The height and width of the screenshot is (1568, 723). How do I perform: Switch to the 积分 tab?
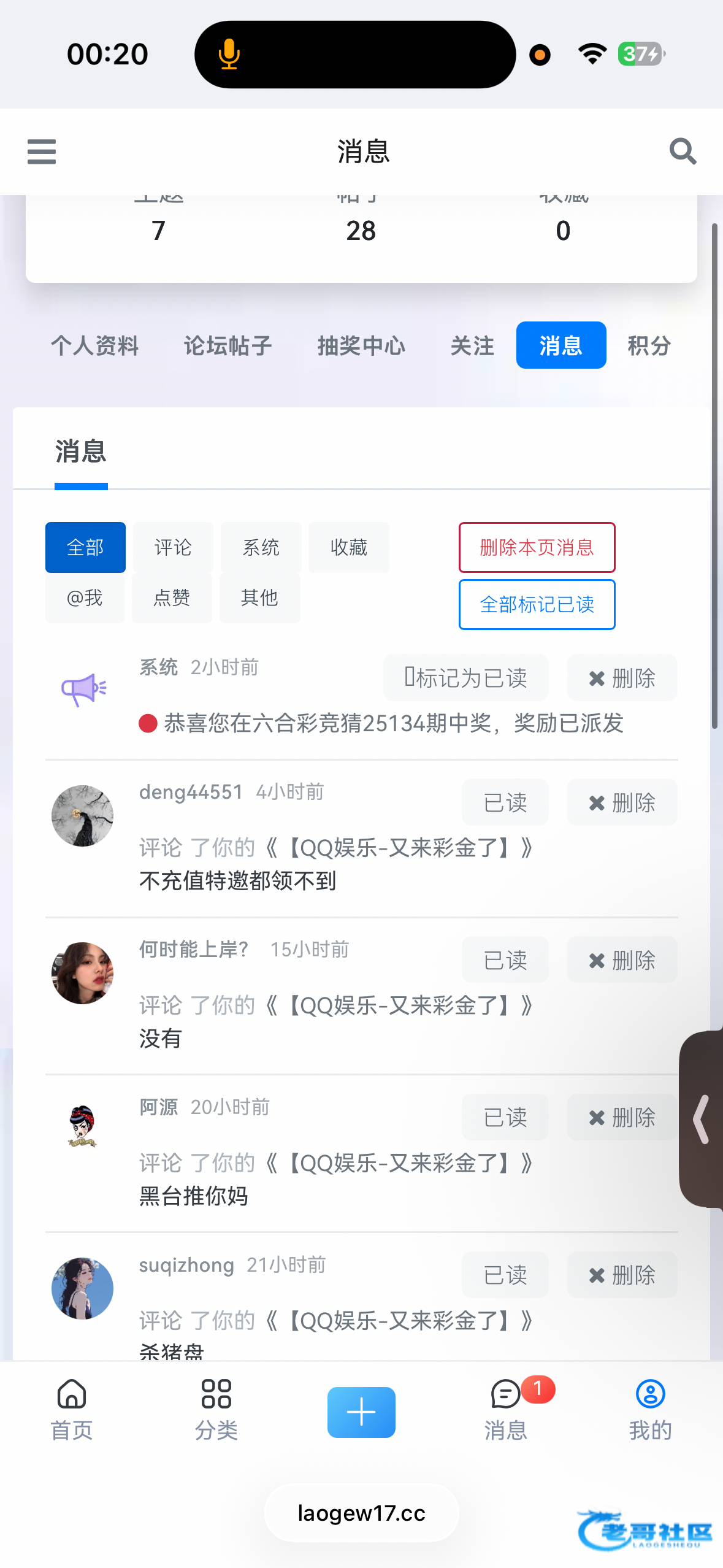pos(649,345)
